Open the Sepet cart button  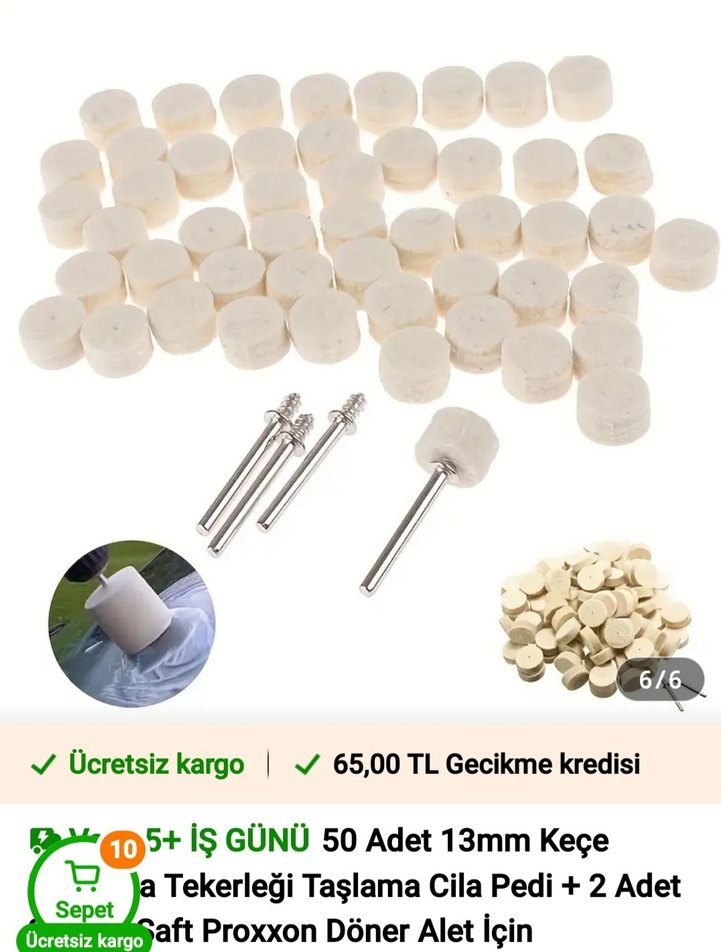[x=84, y=888]
